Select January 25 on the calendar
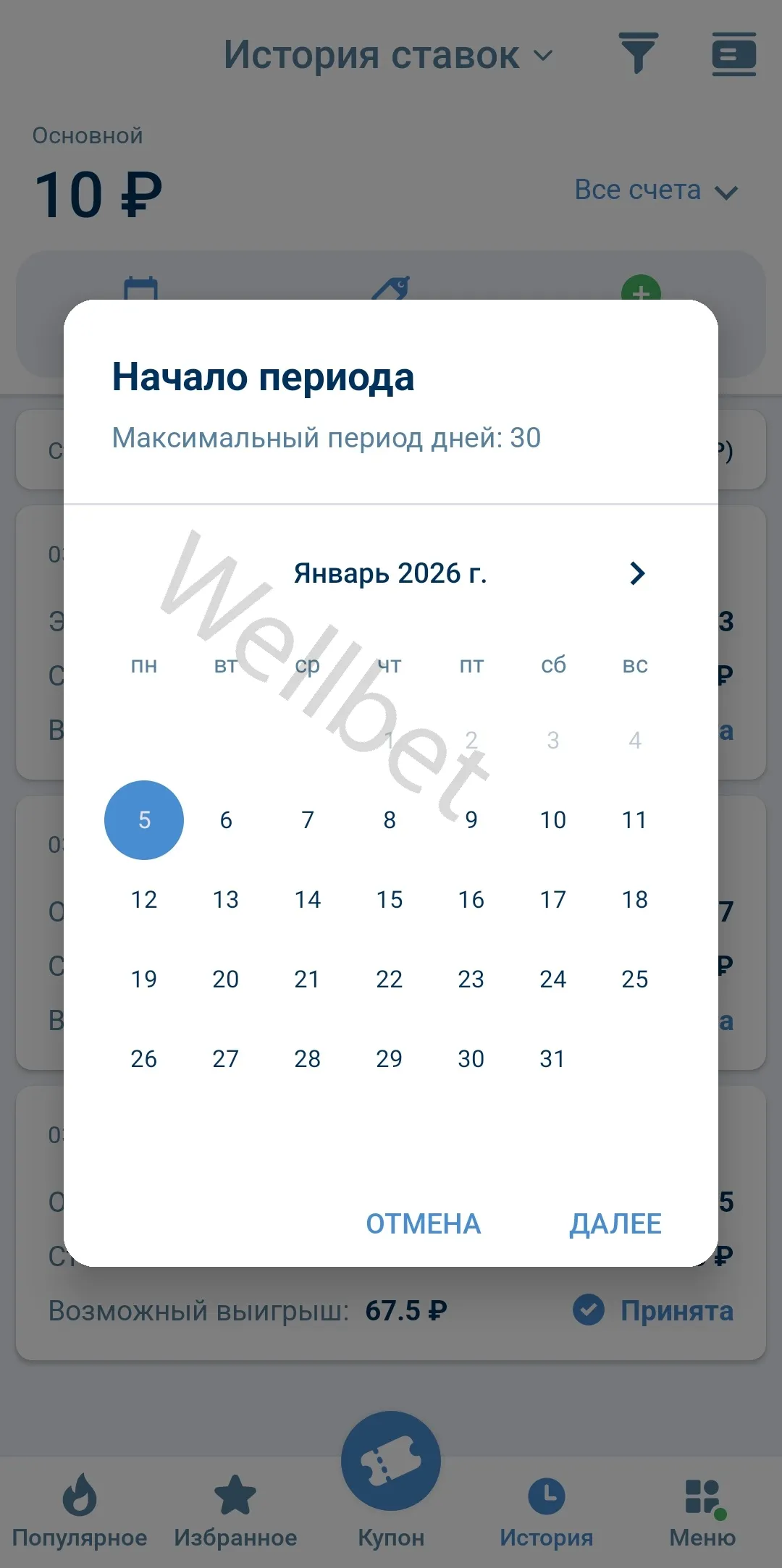 (635, 979)
